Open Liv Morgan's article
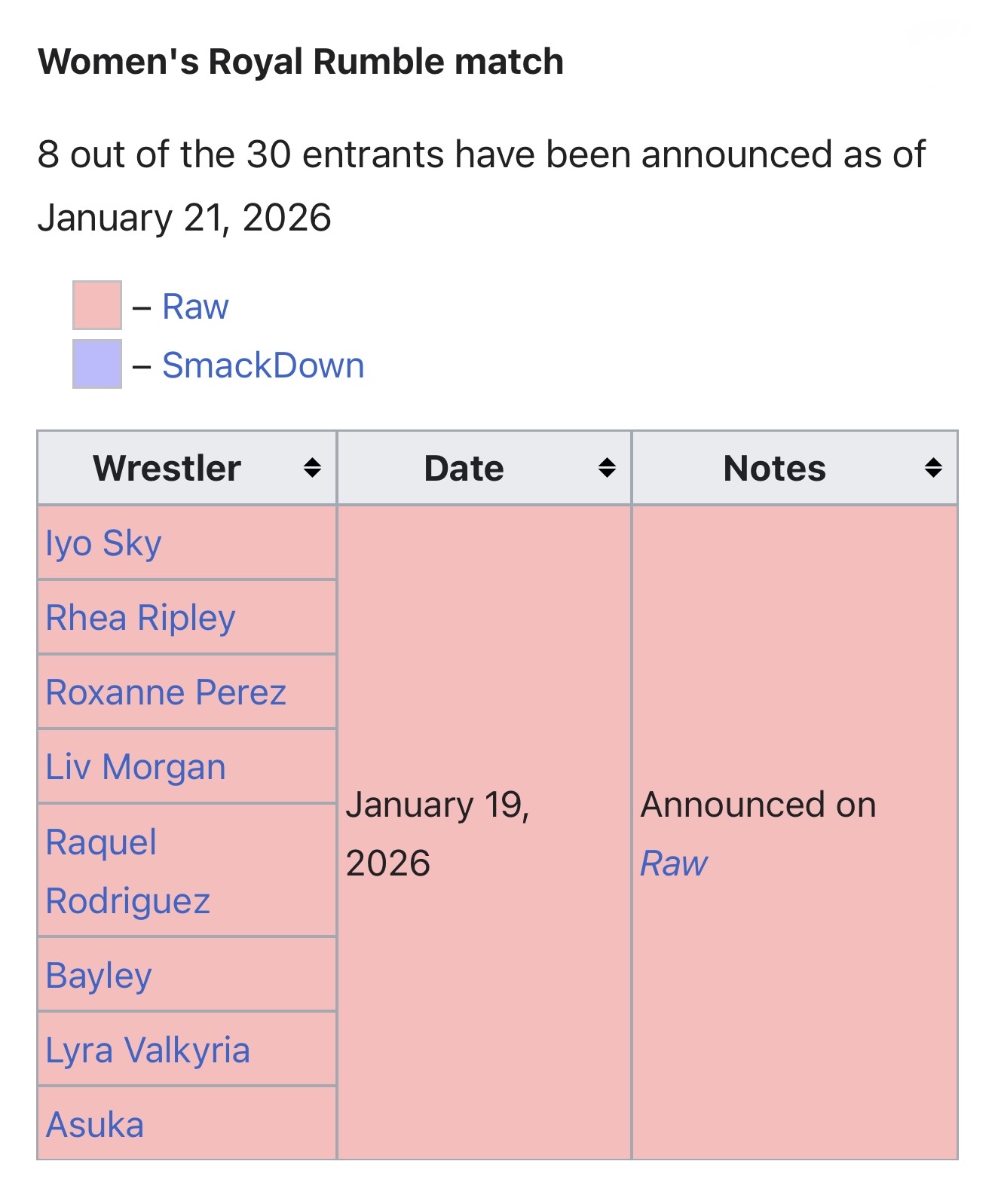995x1204 pixels. click(x=136, y=767)
